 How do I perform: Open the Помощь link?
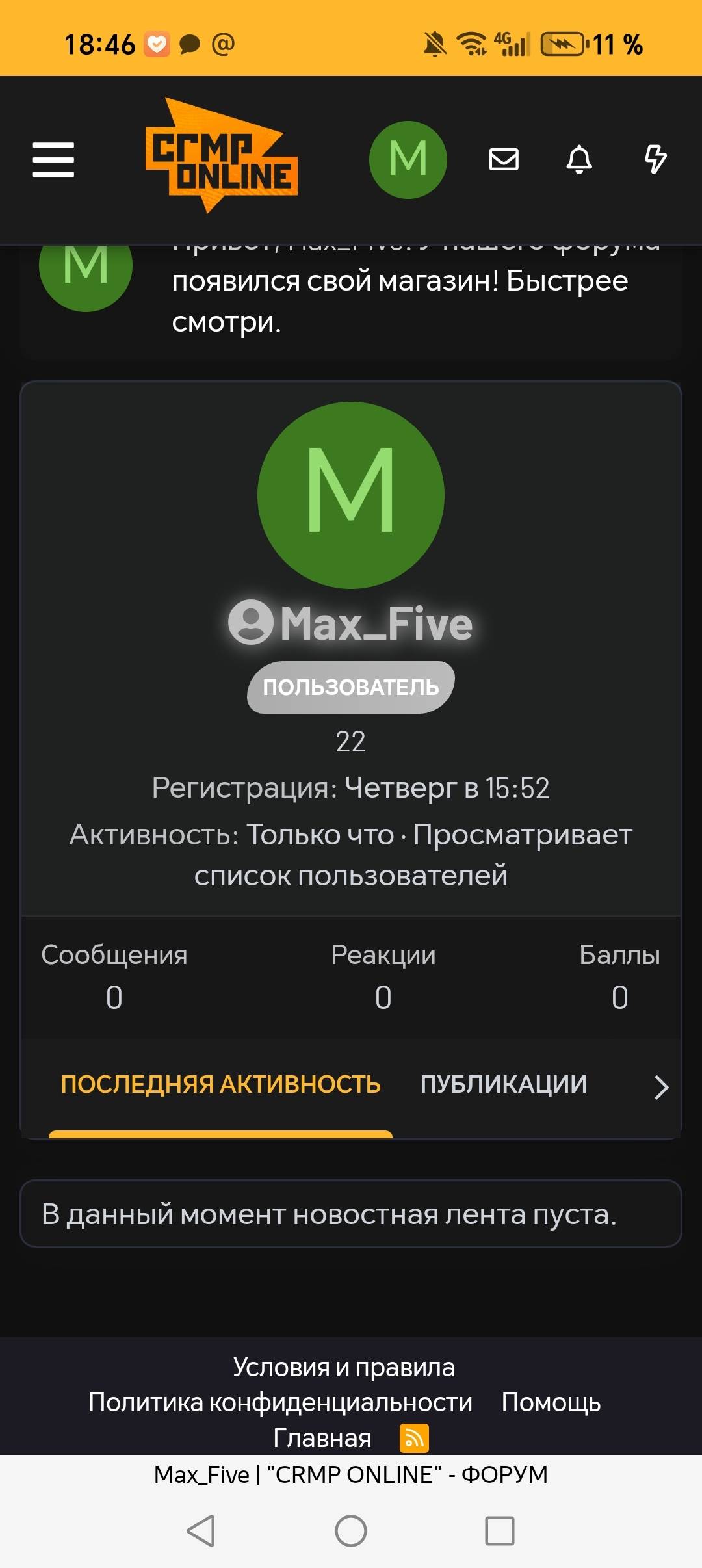pyautogui.click(x=551, y=1403)
